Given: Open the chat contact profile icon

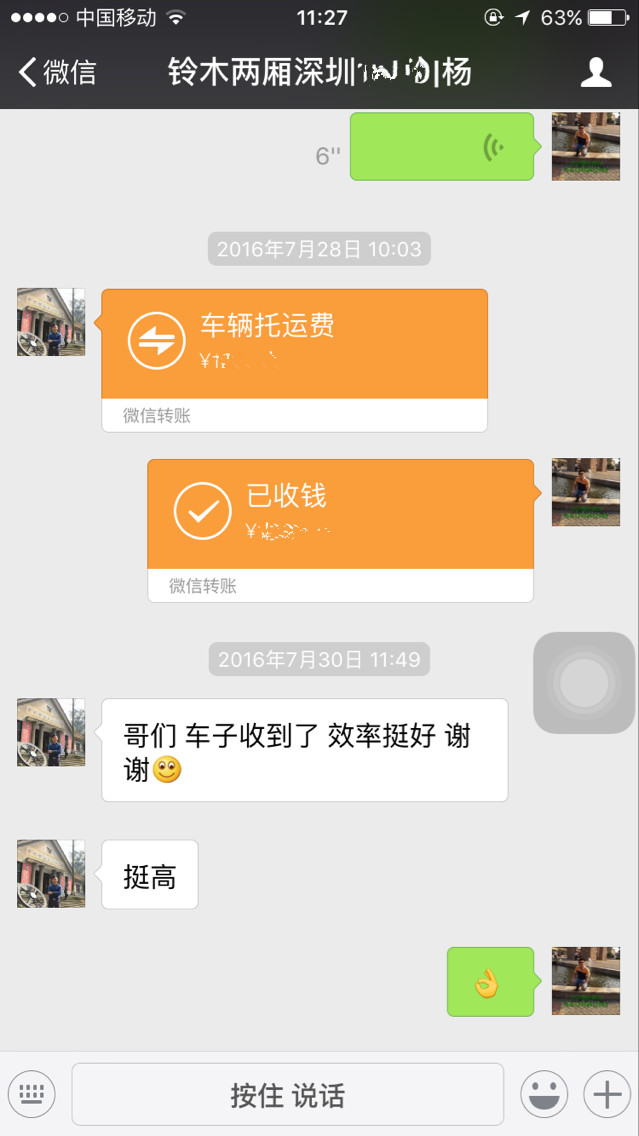Looking at the screenshot, I should 596,72.
